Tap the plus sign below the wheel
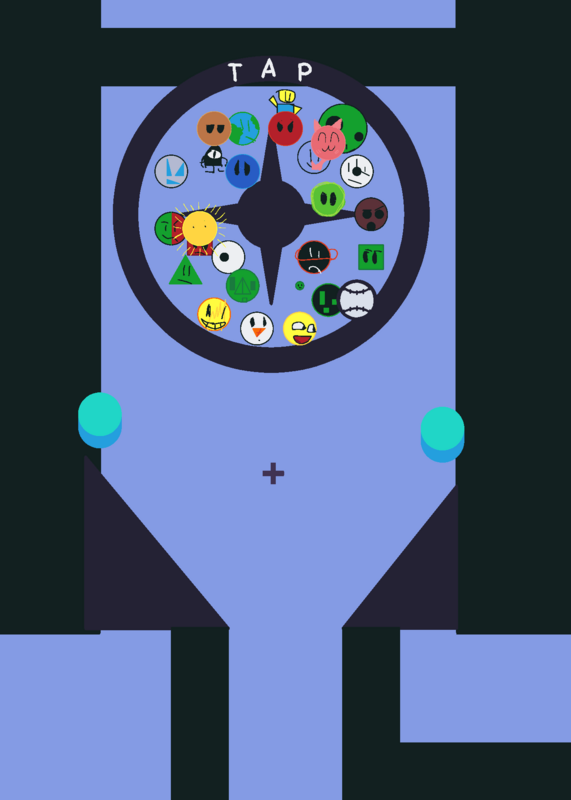Viewport: 571px width, 800px height. (x=274, y=473)
